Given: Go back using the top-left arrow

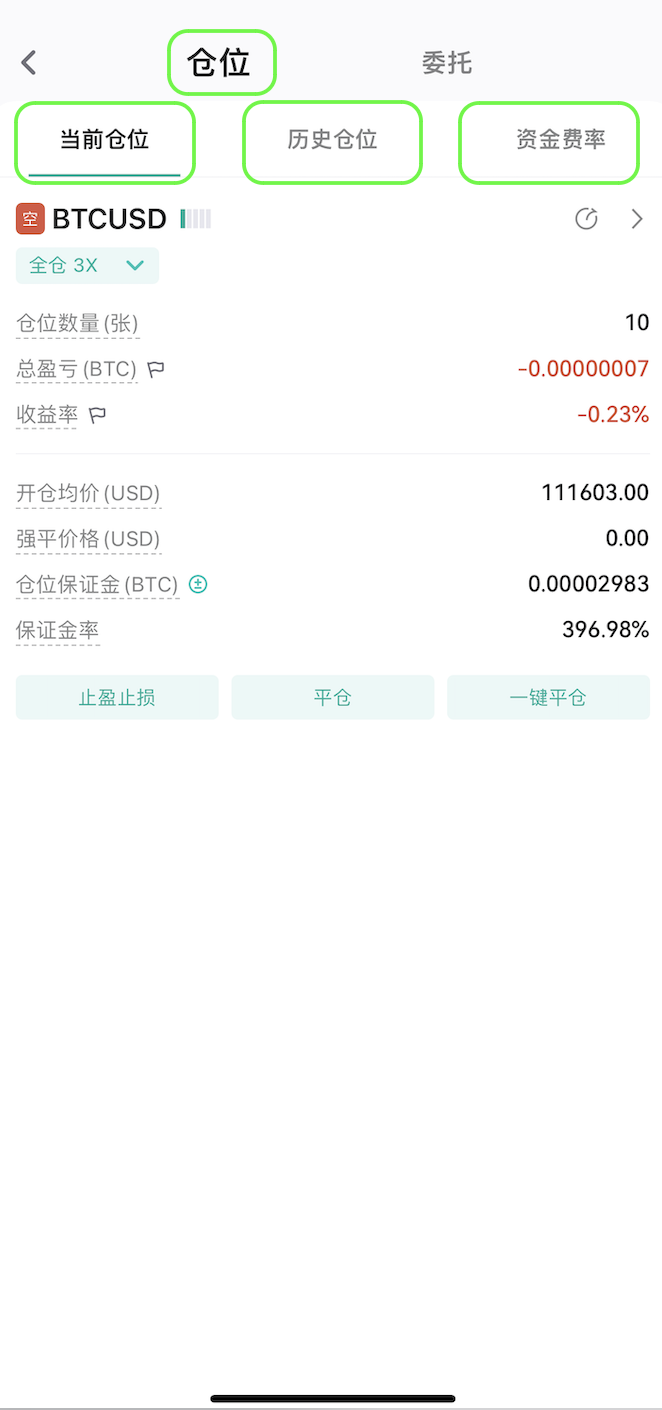Looking at the screenshot, I should 29,63.
